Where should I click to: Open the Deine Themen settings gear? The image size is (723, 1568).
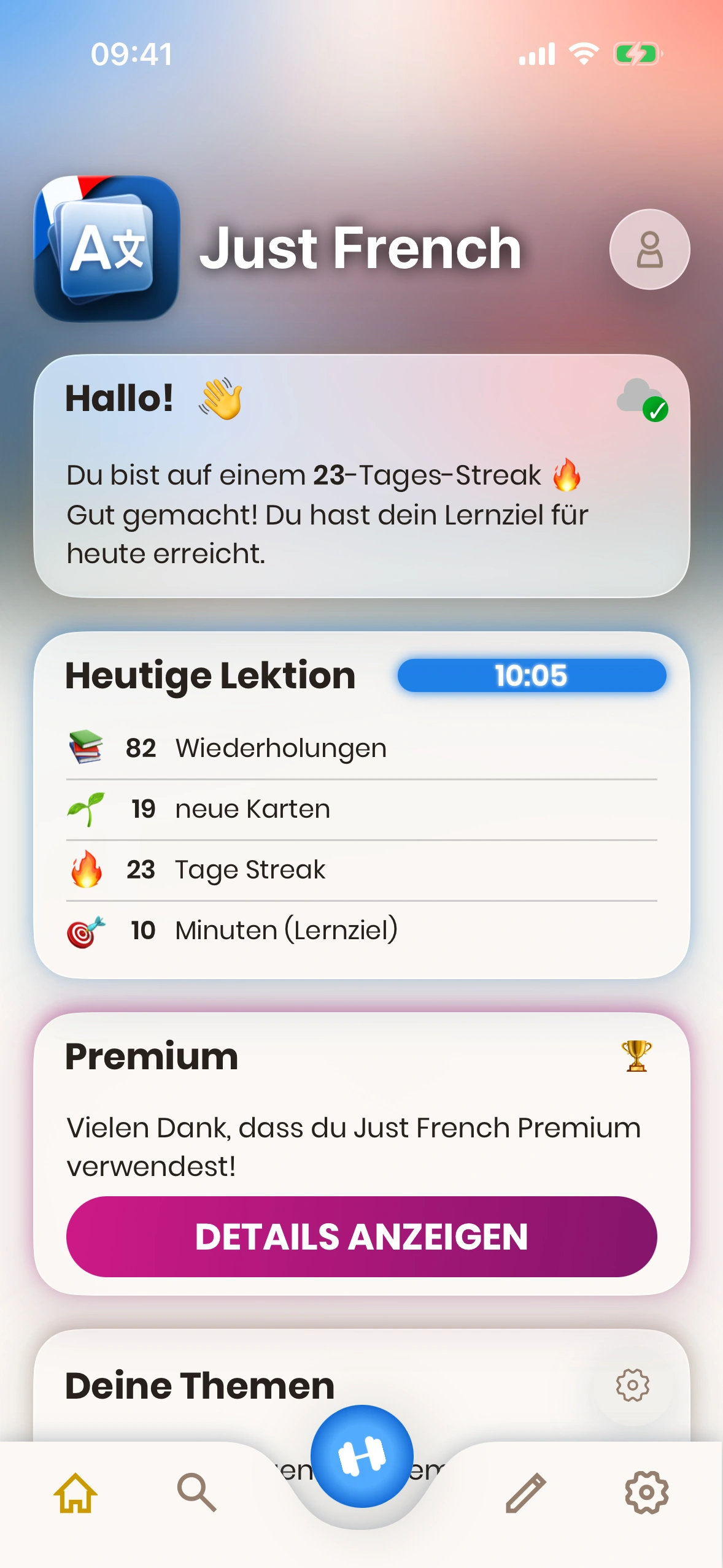click(x=632, y=1385)
